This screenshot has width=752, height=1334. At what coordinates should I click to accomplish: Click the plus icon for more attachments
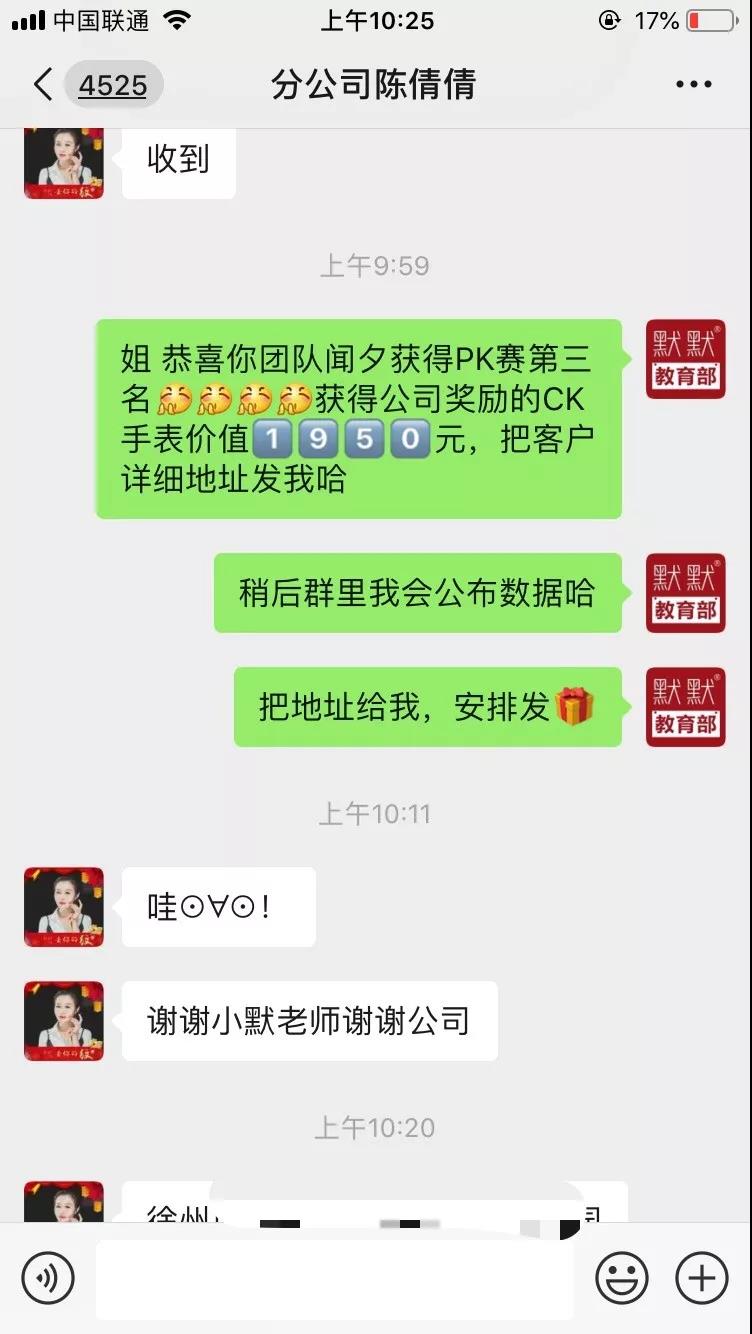click(701, 1277)
